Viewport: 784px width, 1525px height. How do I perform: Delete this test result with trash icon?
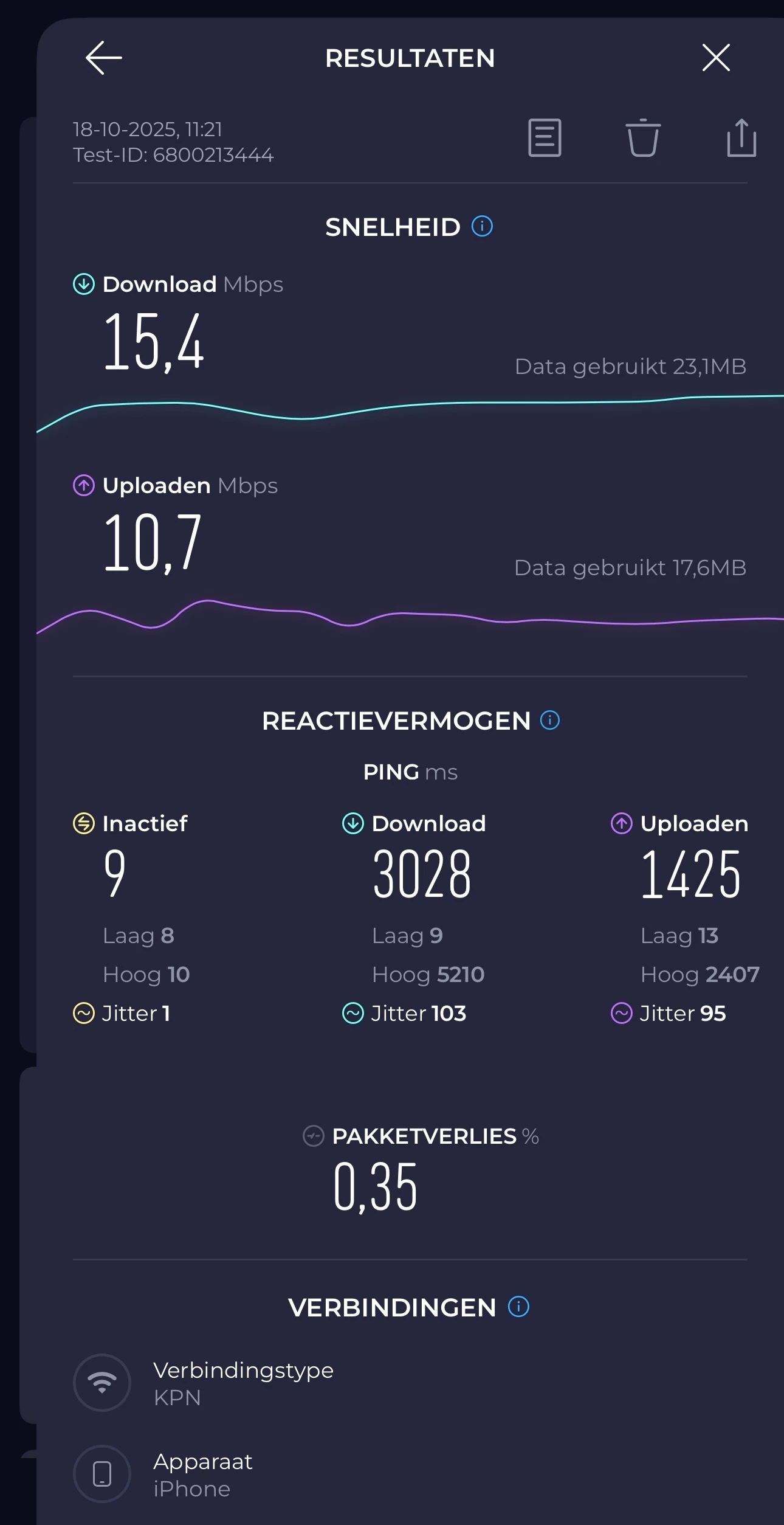[642, 138]
